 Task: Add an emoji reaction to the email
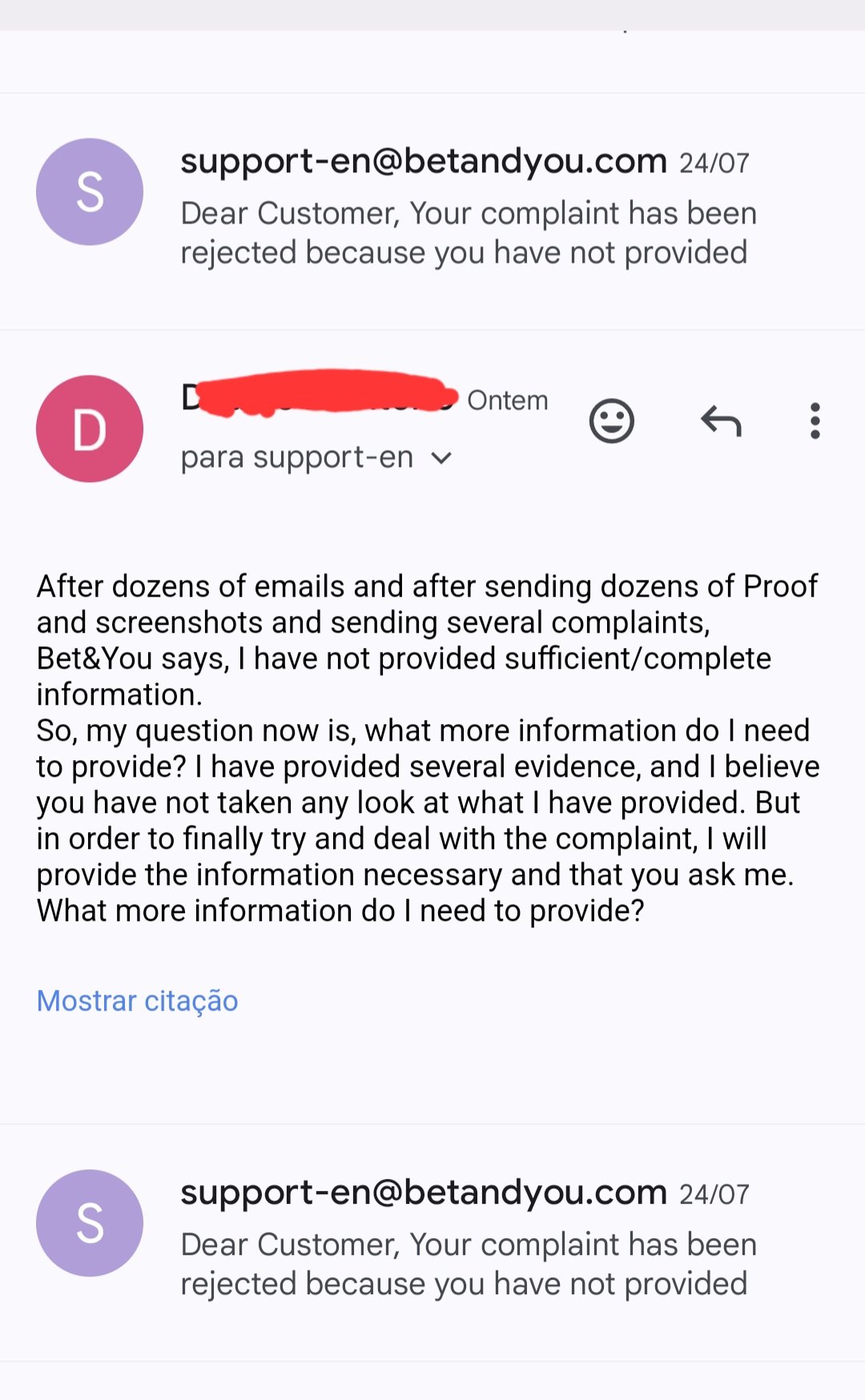pos(612,420)
